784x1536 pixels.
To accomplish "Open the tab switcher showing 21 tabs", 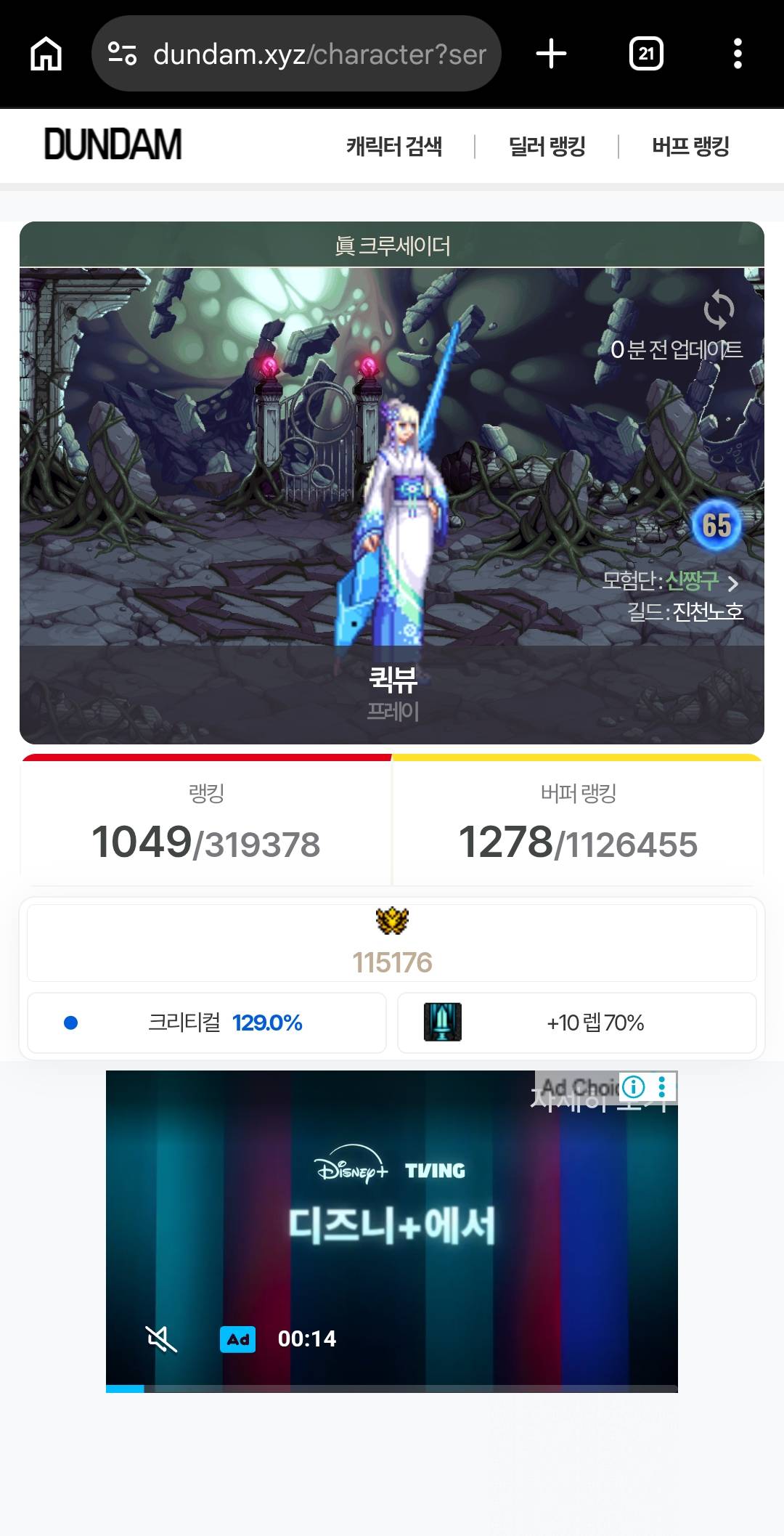I will (645, 54).
